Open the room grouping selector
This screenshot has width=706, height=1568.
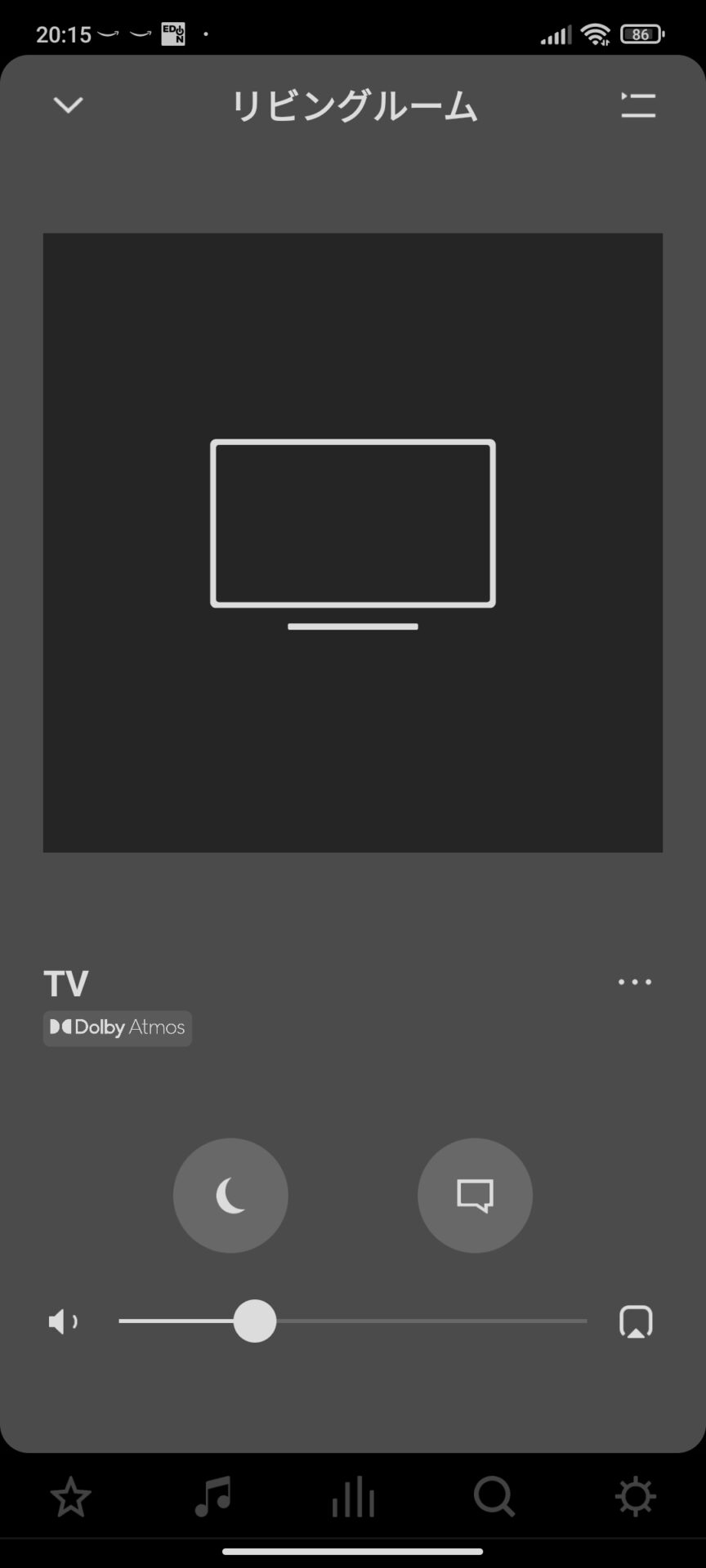click(x=636, y=1321)
